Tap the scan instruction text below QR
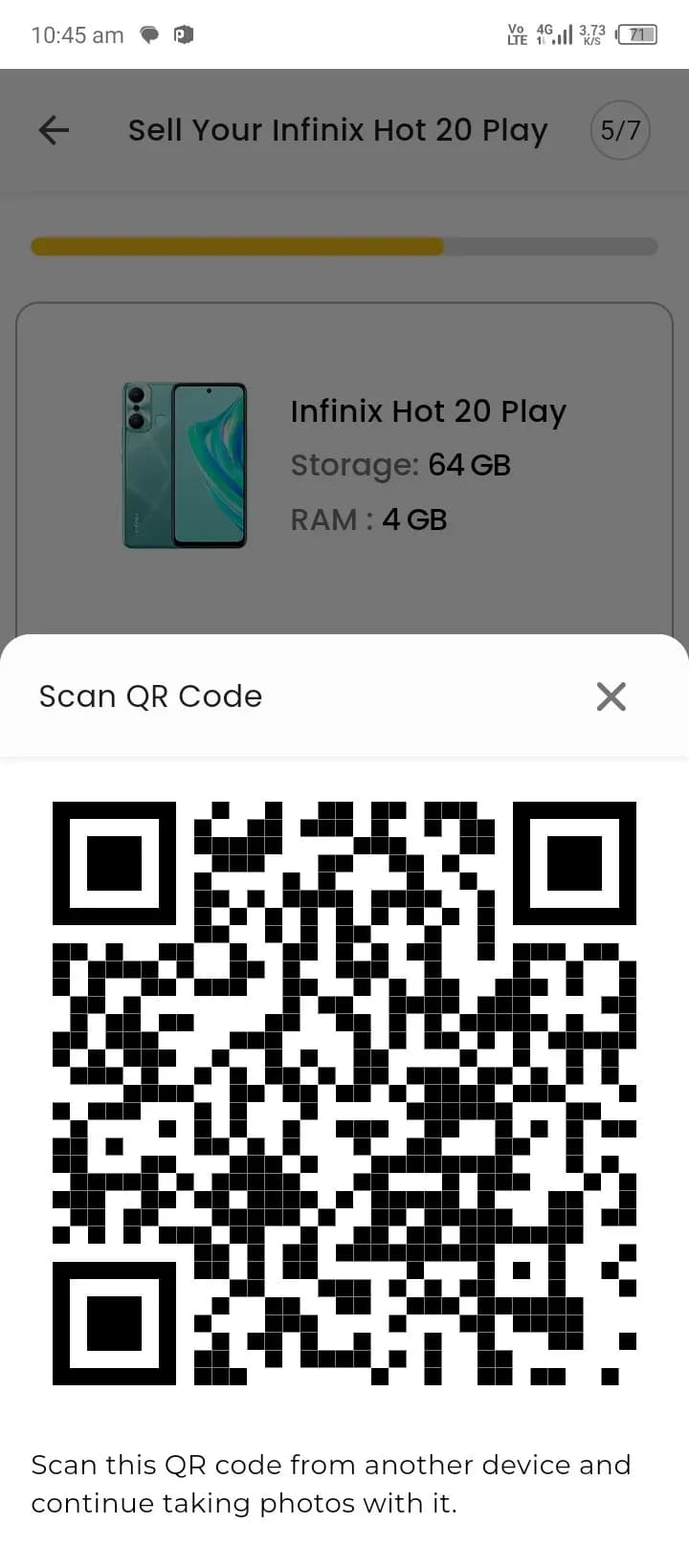The height and width of the screenshot is (1568, 689). pyautogui.click(x=331, y=1484)
